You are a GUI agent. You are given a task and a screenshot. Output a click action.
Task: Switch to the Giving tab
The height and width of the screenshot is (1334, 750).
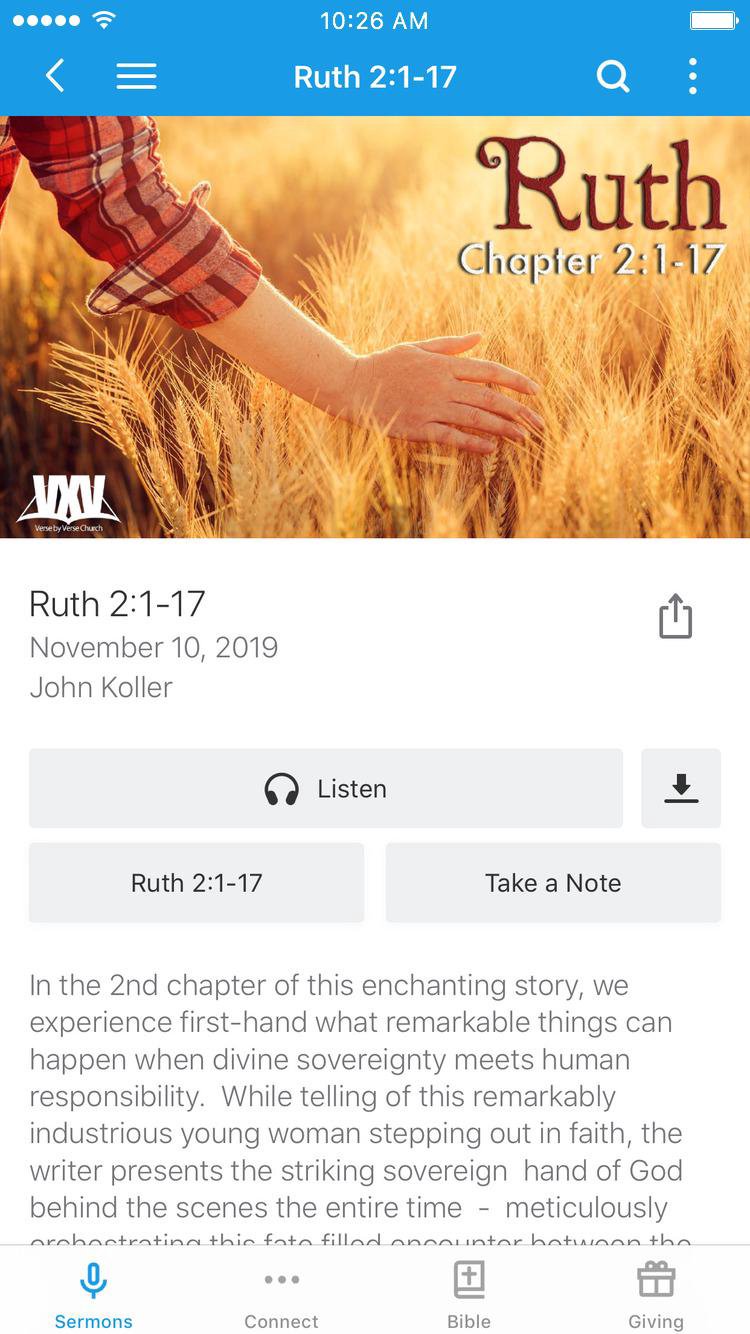coord(656,1294)
